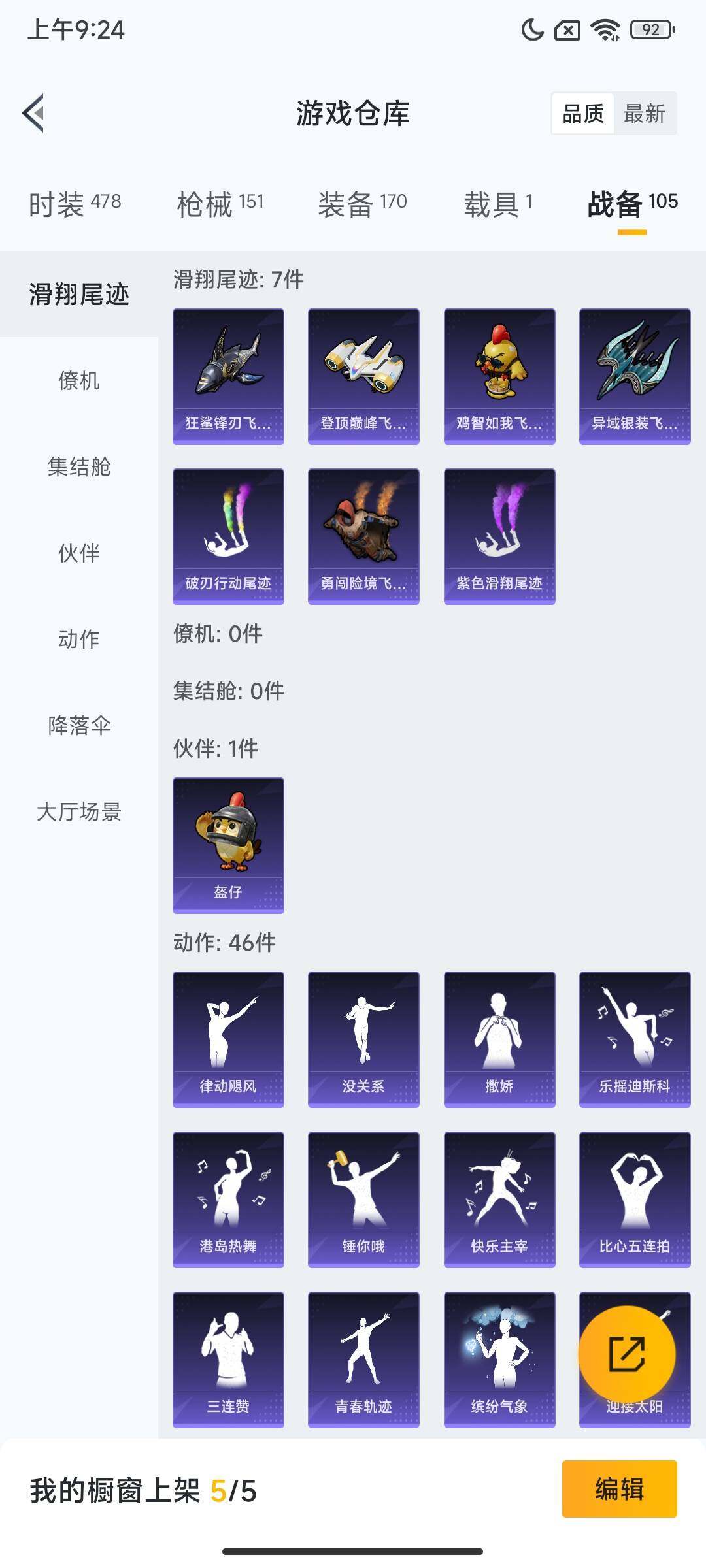Tap the 编辑 button for showcase

(x=619, y=1489)
